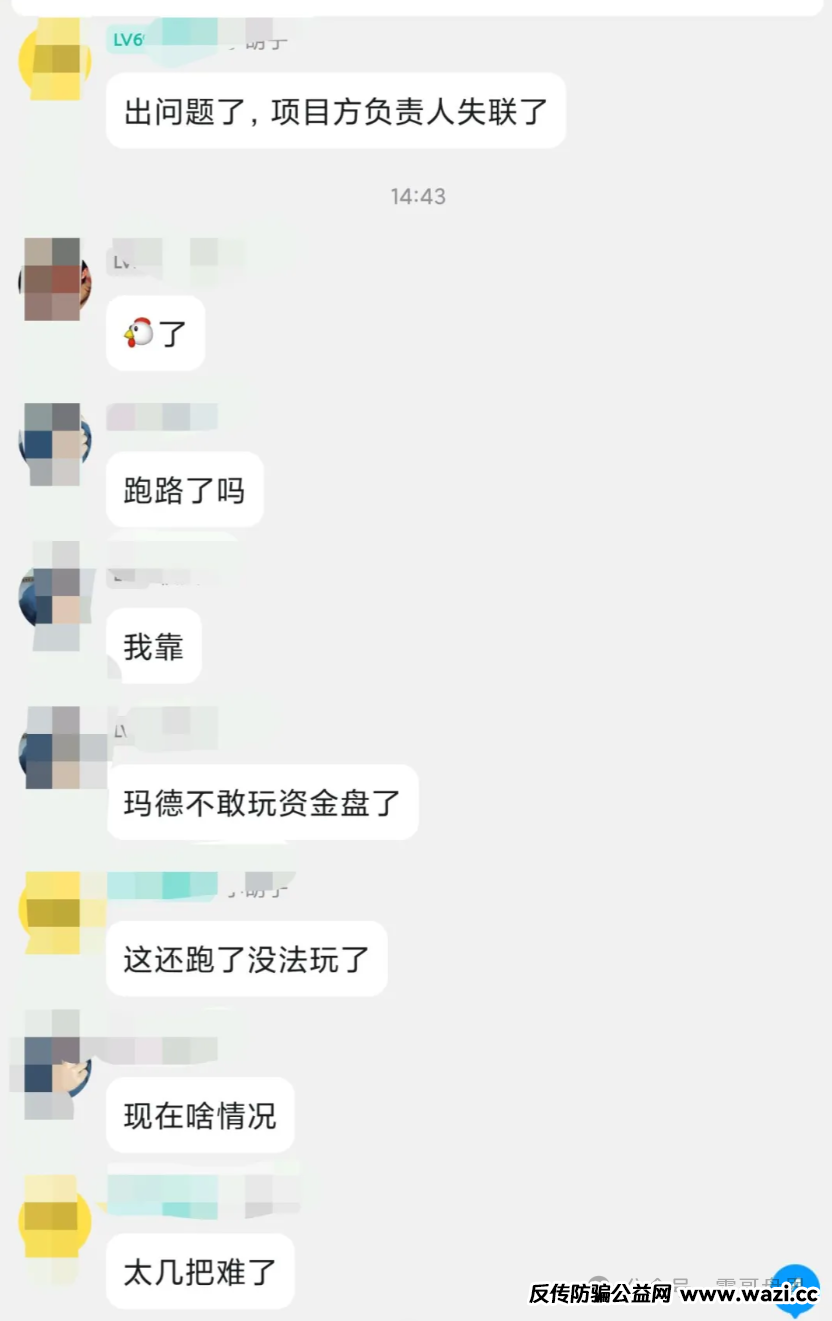The width and height of the screenshot is (832, 1321).
Task: Open avatar of sender of 出问题了 message
Action: click(55, 59)
